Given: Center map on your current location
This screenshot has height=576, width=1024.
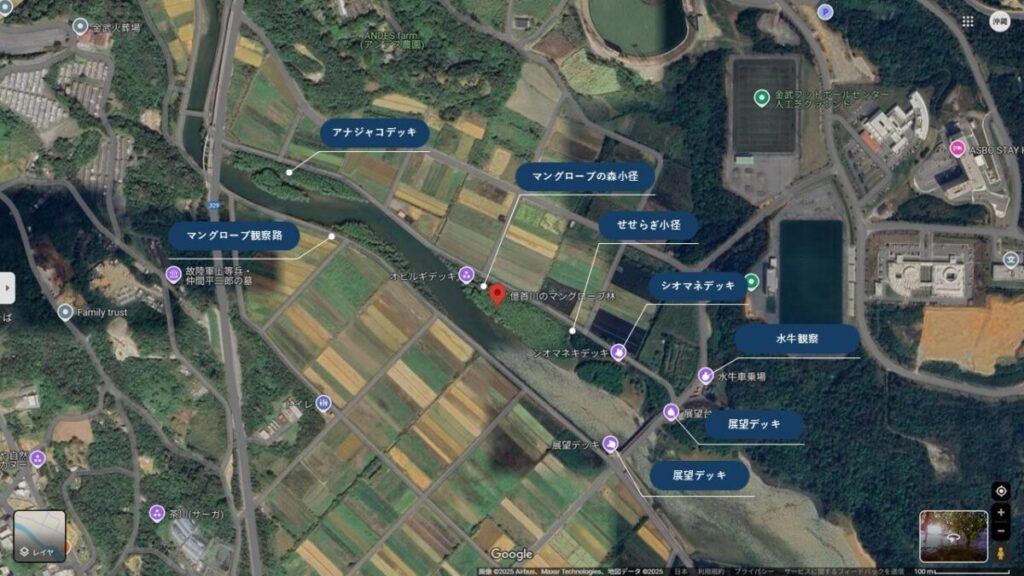Looking at the screenshot, I should coord(1000,490).
